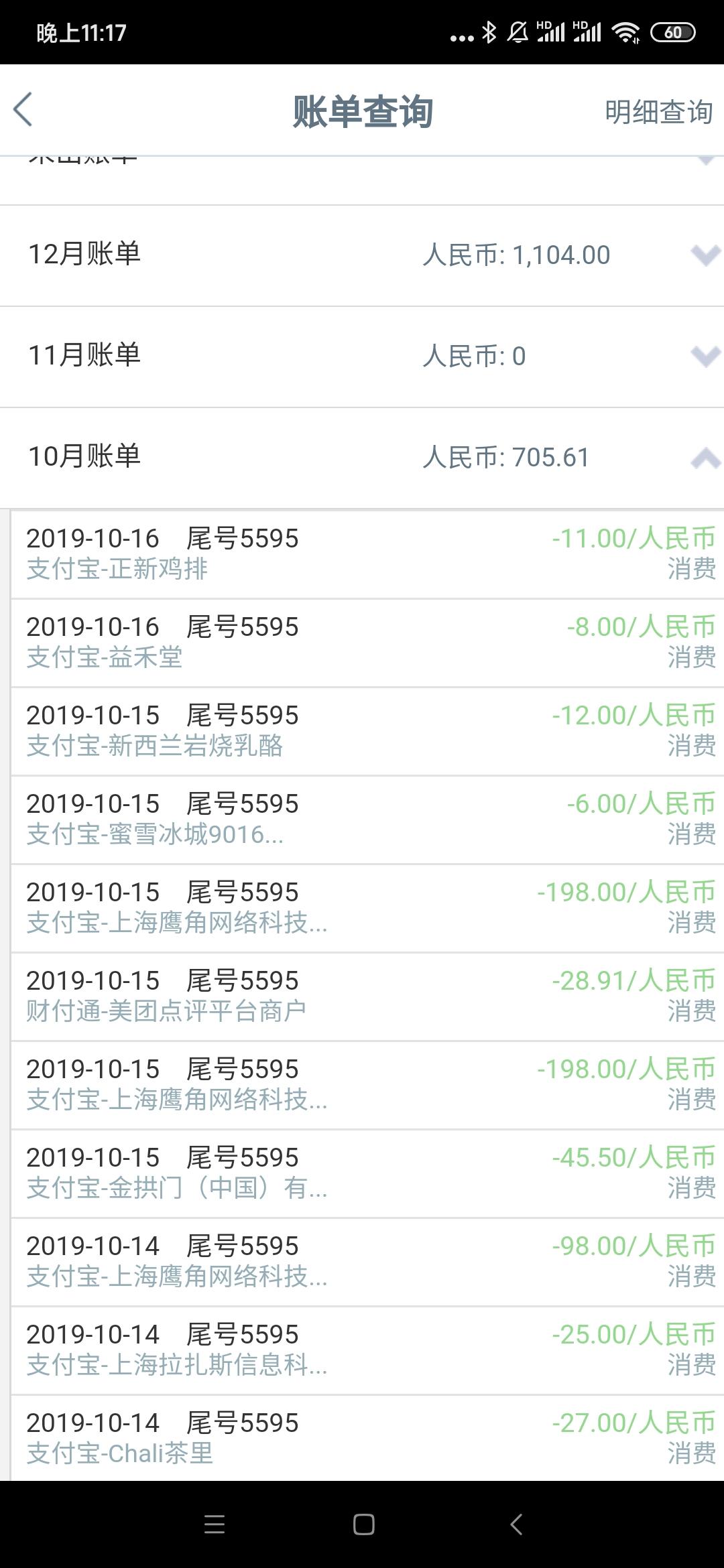Open the 上海拉扎斯信息科 transaction

[367, 1350]
